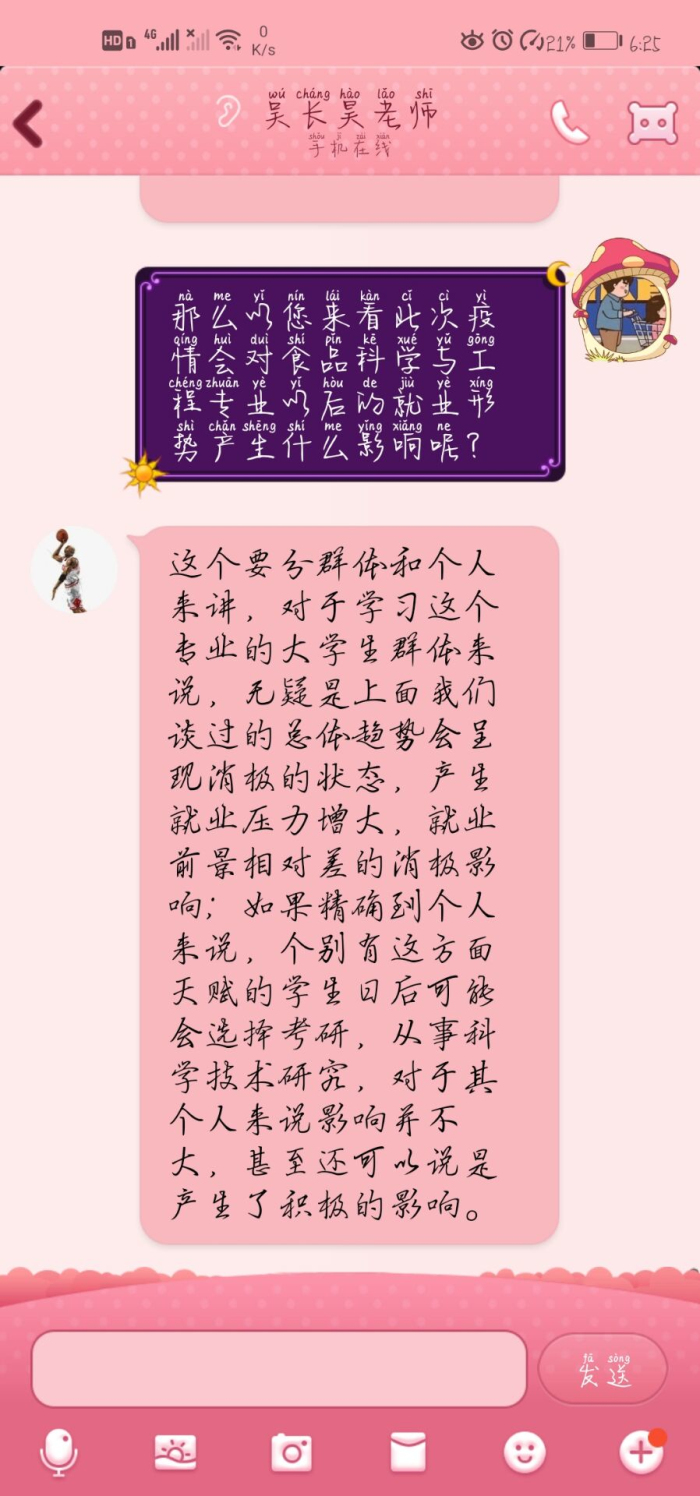
Task: Open the photo gallery picker
Action: pos(175,1452)
